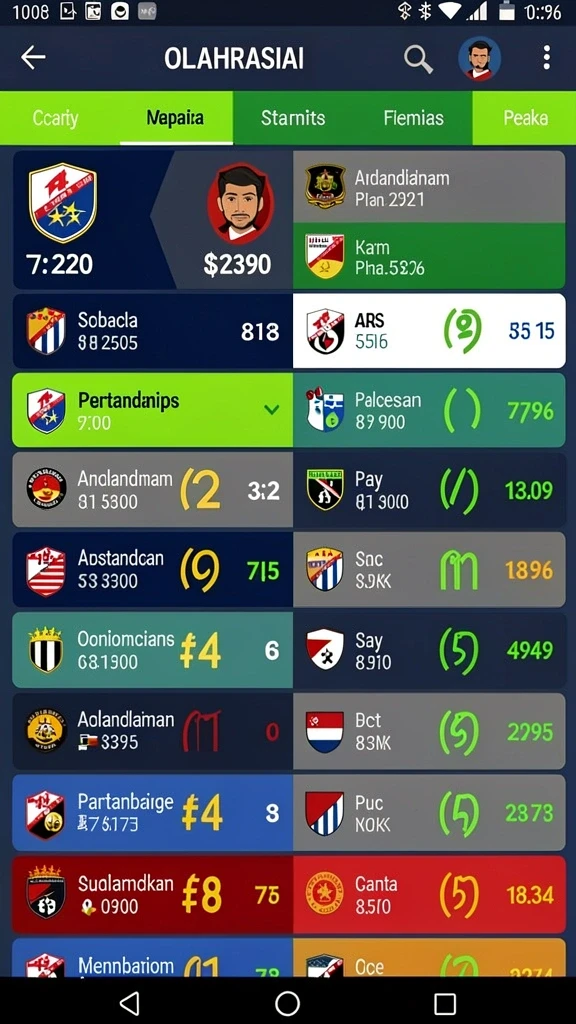Image resolution: width=576 pixels, height=1024 pixels.
Task: Select the Ardandlanam Plan 2921 entry
Action: [x=429, y=187]
